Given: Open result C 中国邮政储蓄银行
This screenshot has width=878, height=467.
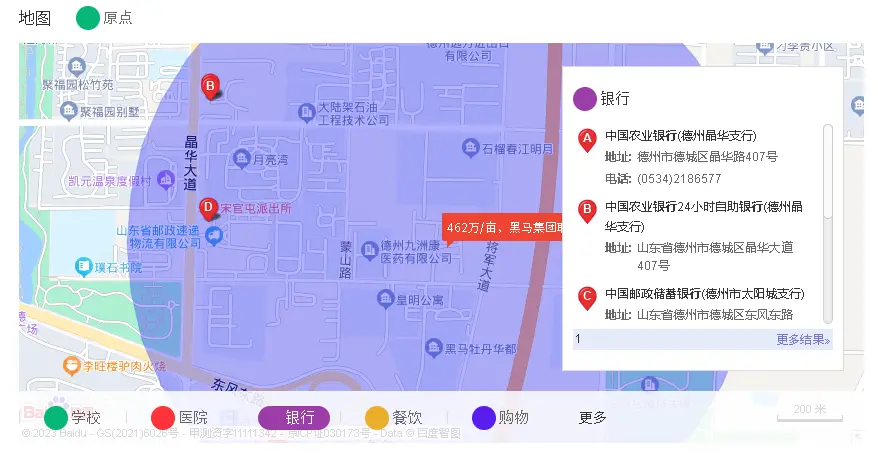Looking at the screenshot, I should pos(704,294).
